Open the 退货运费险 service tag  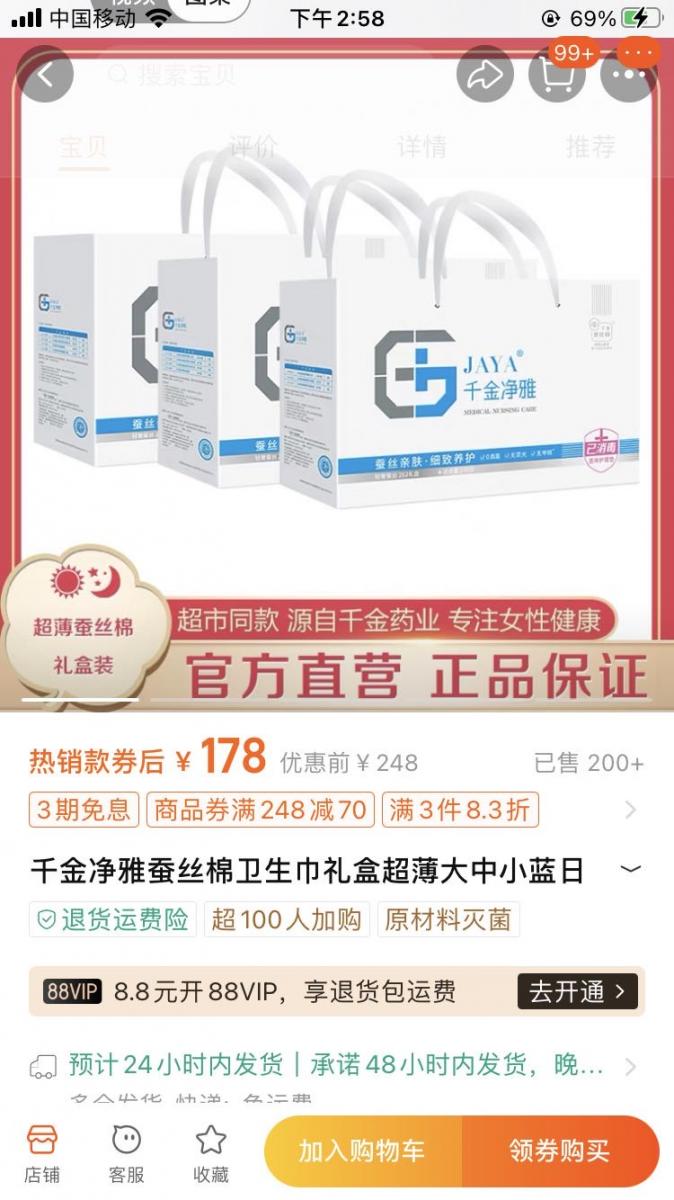click(x=113, y=920)
